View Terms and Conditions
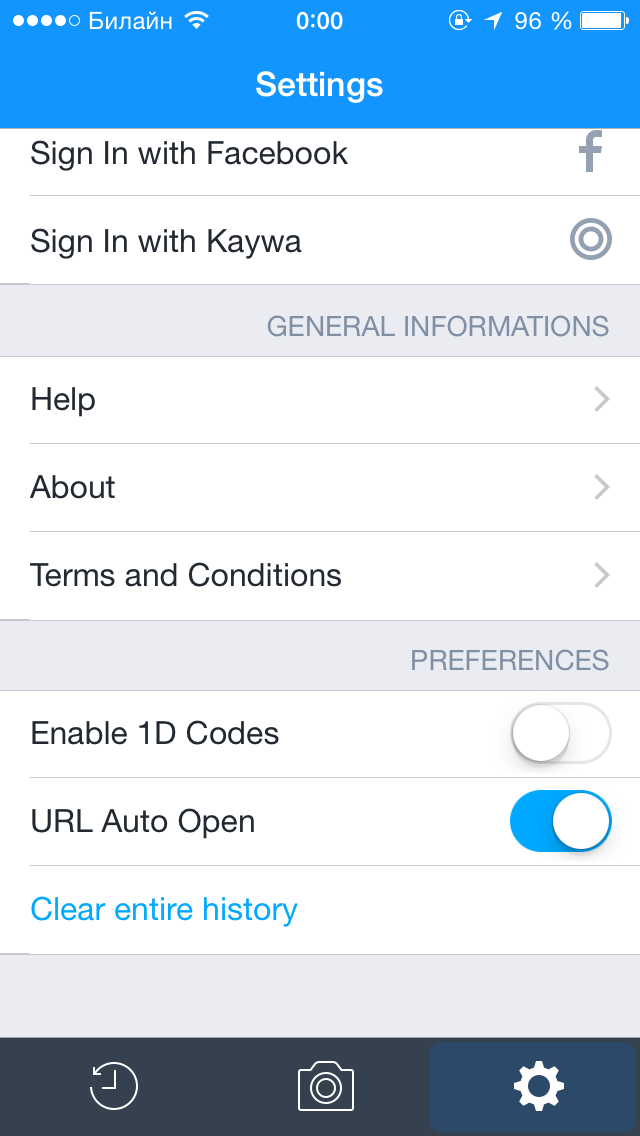This screenshot has width=640, height=1136. (x=320, y=576)
